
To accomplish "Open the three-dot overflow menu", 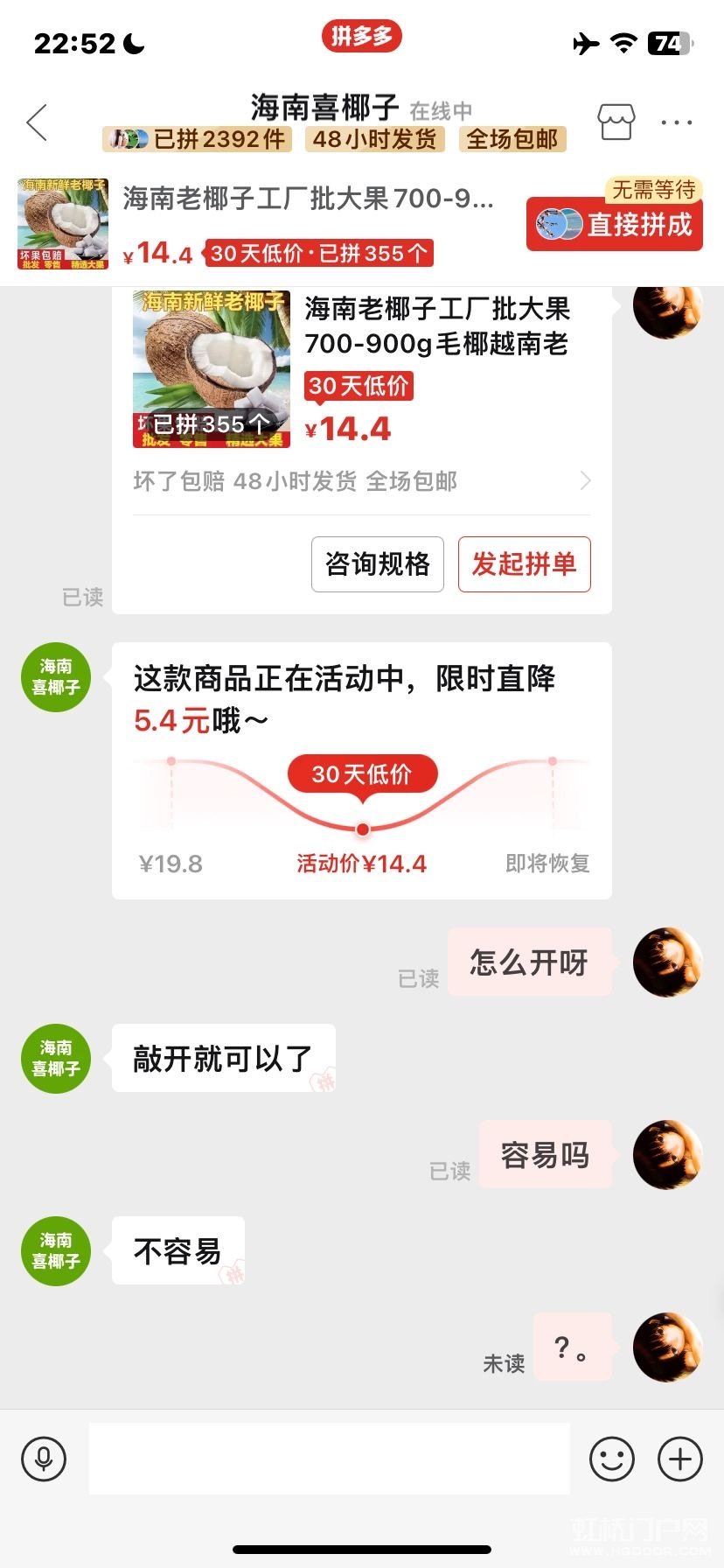I will pyautogui.click(x=677, y=122).
